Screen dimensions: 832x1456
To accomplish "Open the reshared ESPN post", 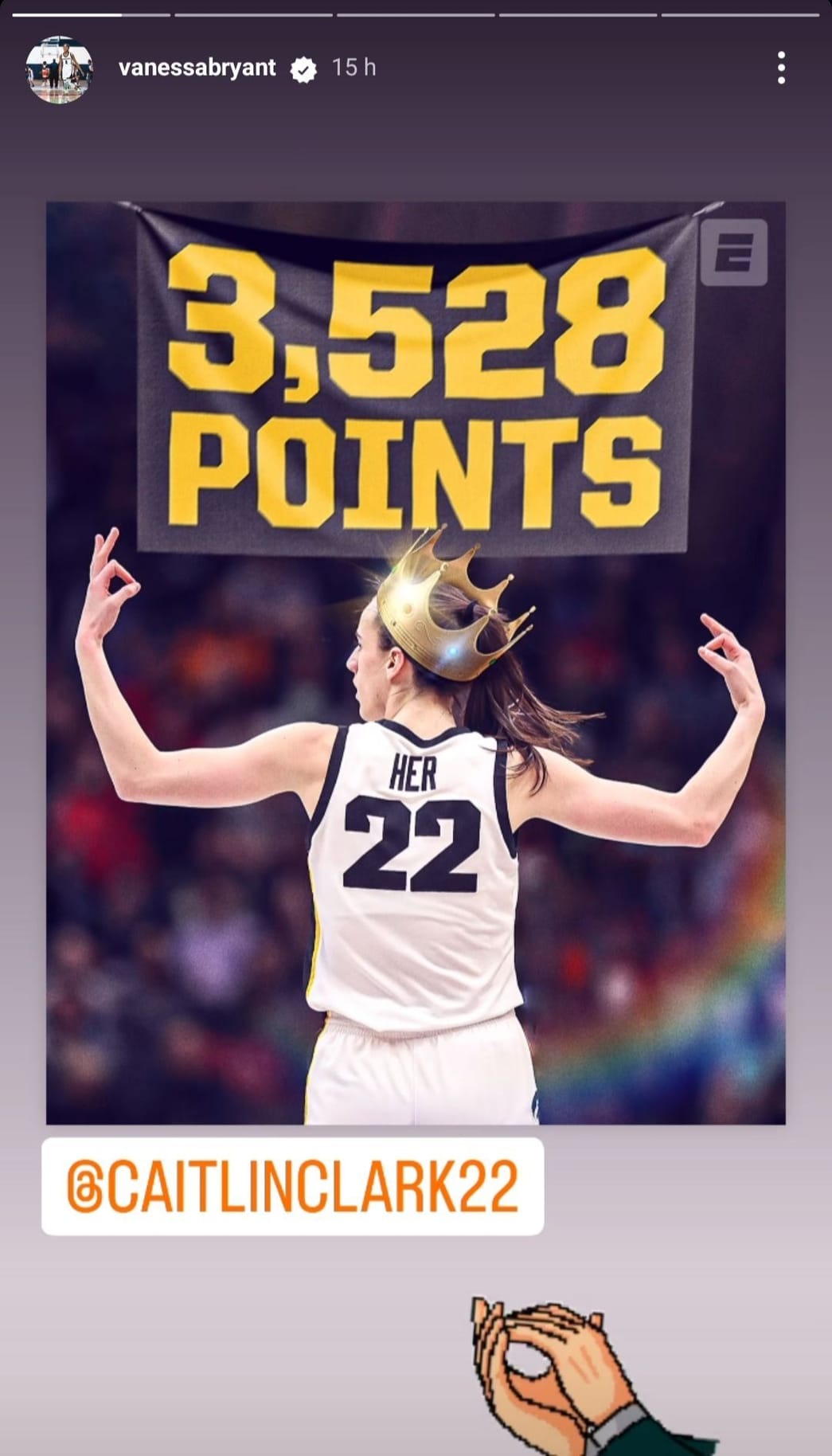I will coord(416,663).
